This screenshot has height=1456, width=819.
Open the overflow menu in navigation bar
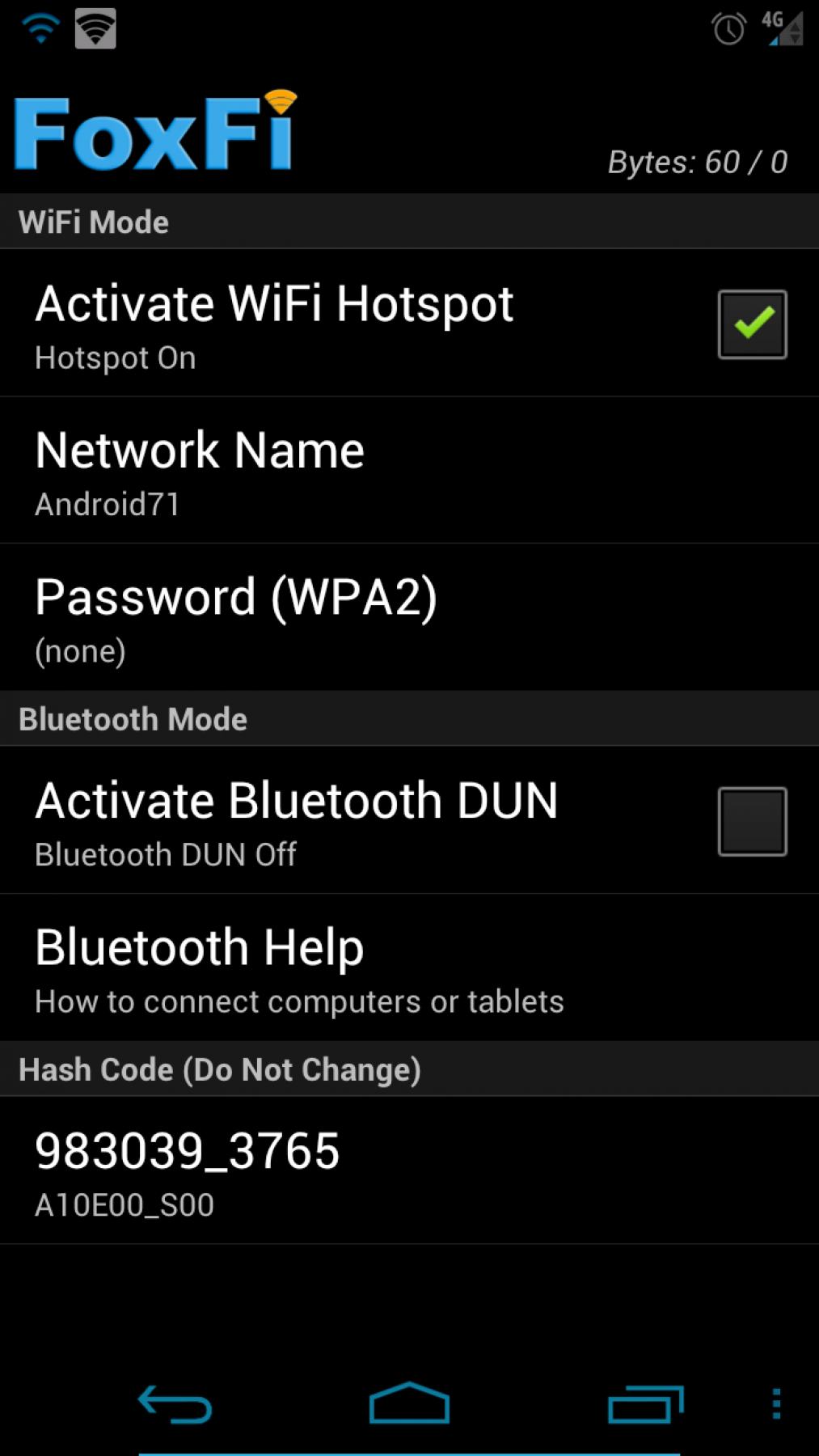tap(776, 1404)
